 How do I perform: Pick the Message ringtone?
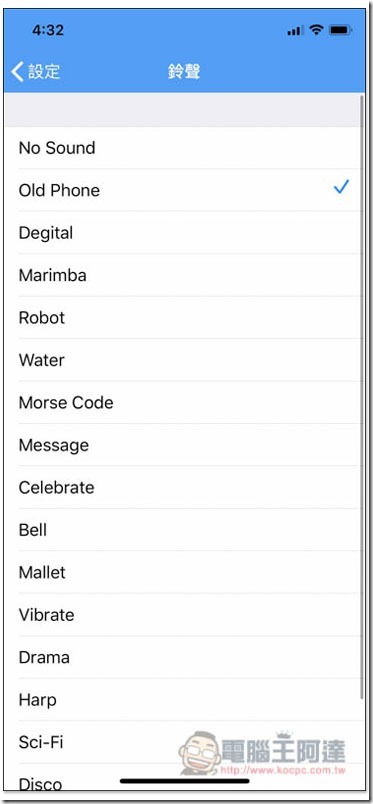click(184, 445)
